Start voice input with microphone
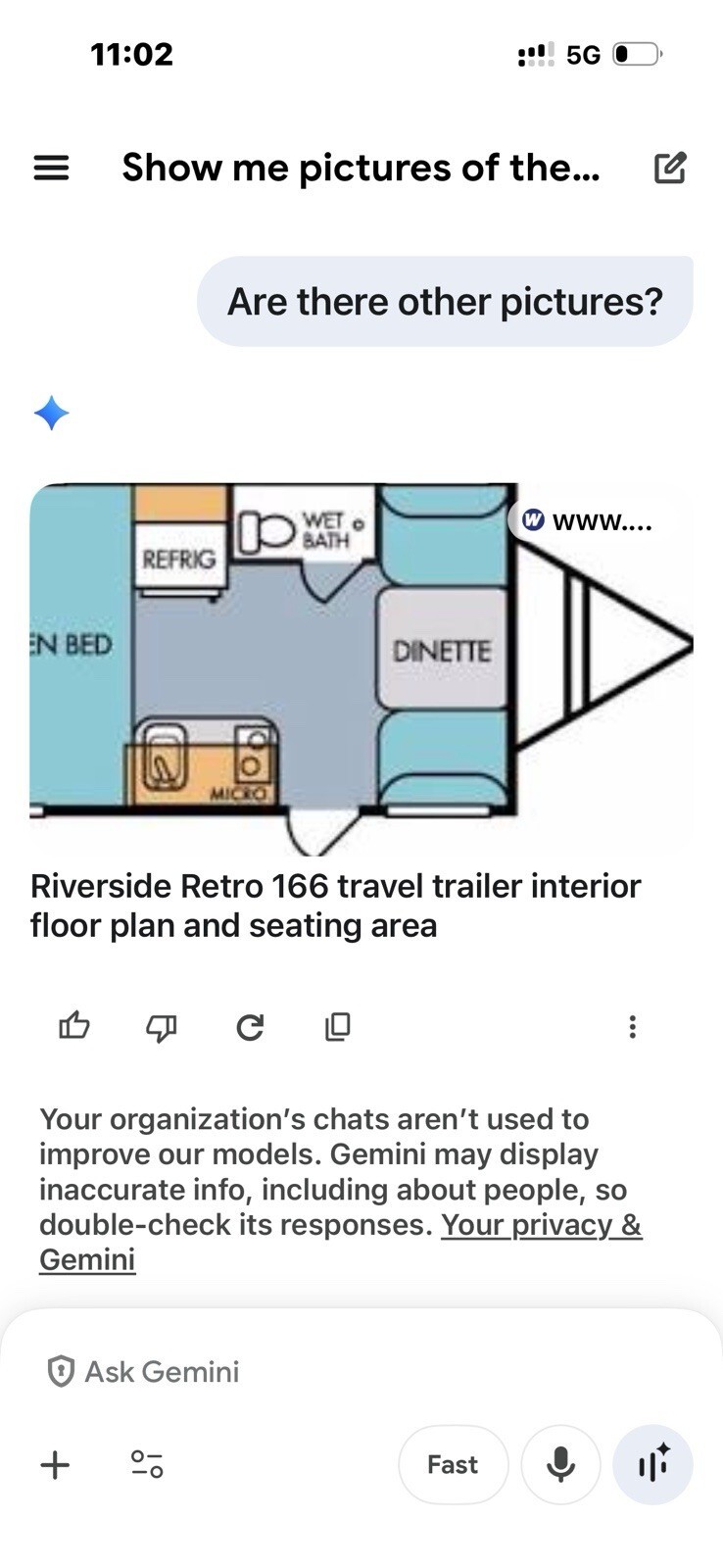The height and width of the screenshot is (1568, 723). [560, 1465]
